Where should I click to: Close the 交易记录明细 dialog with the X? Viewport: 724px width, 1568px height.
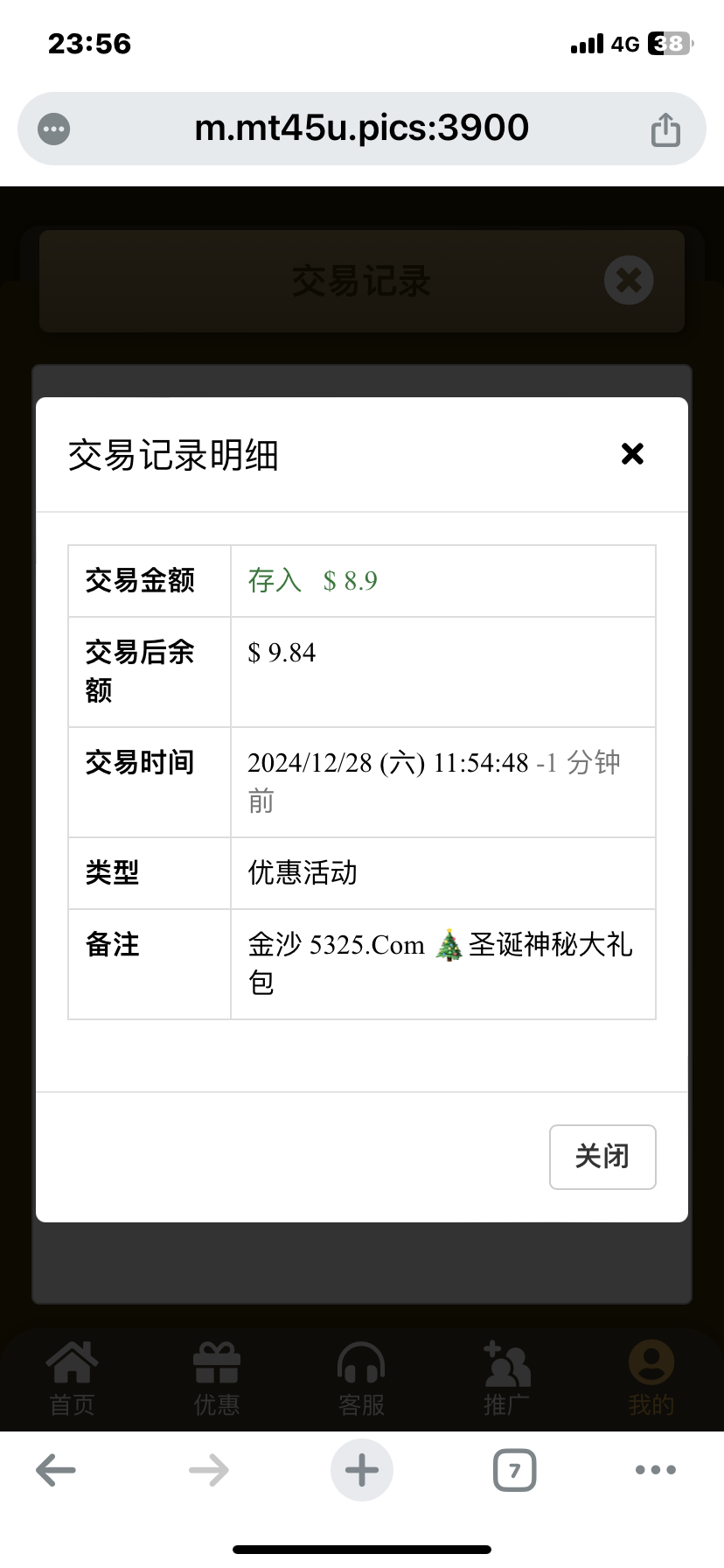click(632, 453)
